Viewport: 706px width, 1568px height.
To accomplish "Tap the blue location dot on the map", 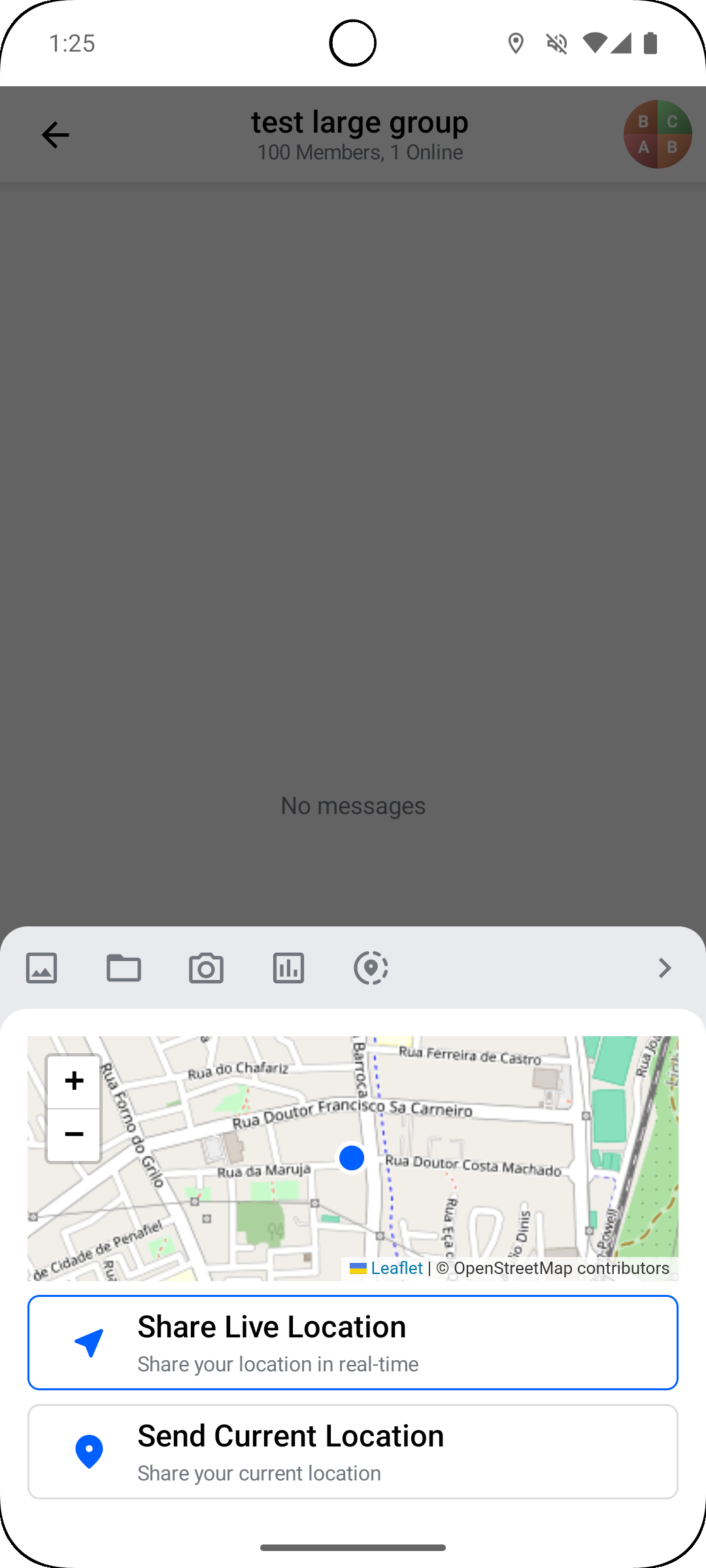I will click(x=352, y=1158).
